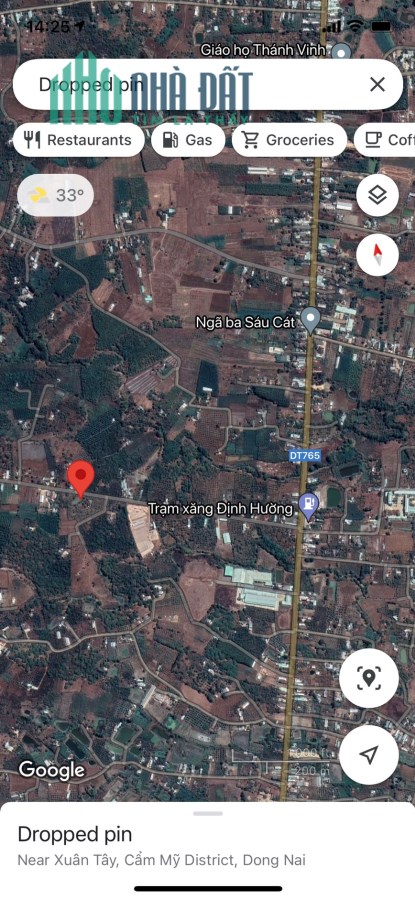Image resolution: width=415 pixels, height=900 pixels.
Task: Select the Gas filter chip
Action: [188, 140]
